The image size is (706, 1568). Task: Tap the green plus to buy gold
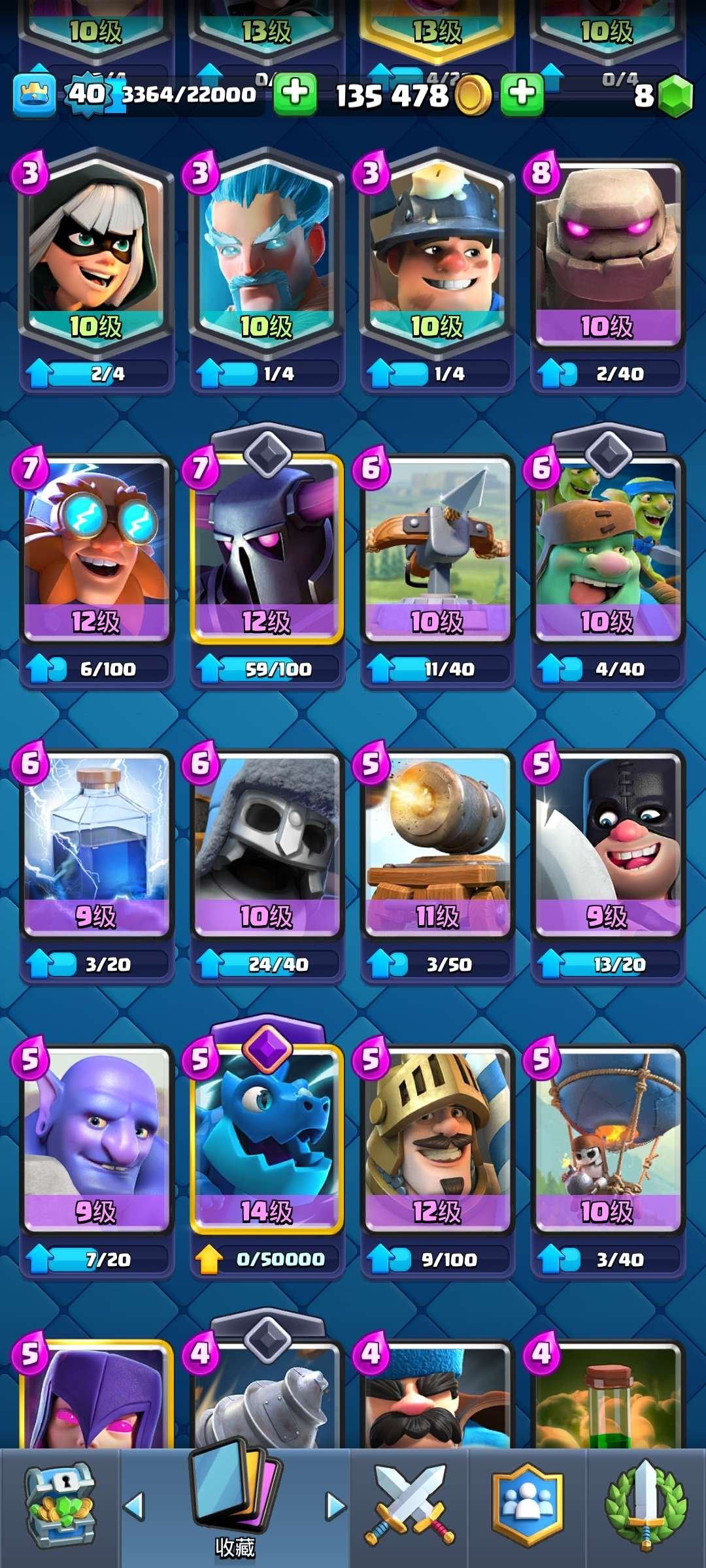click(522, 93)
